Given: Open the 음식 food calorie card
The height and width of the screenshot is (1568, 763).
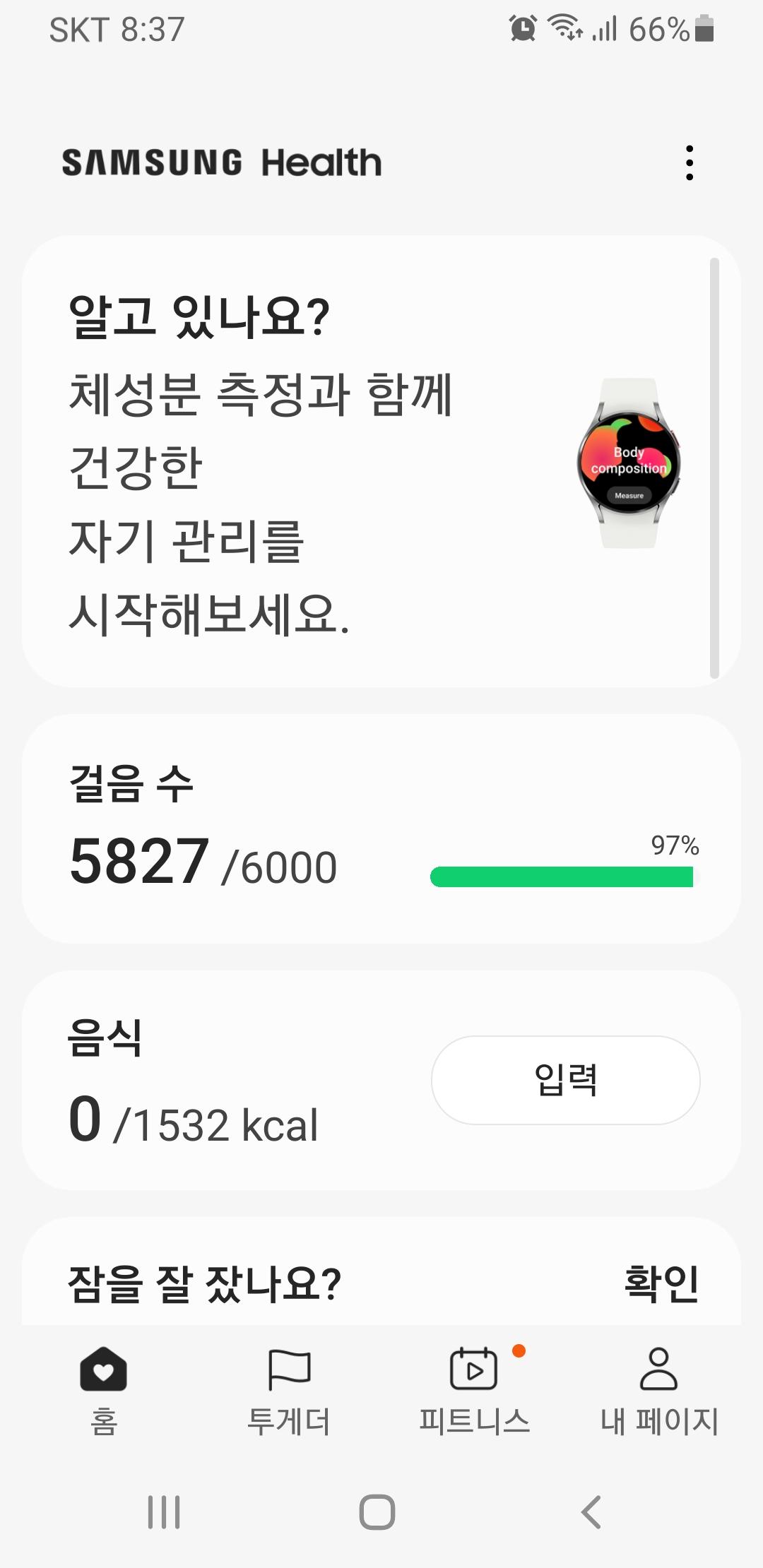Looking at the screenshot, I should click(212, 1081).
